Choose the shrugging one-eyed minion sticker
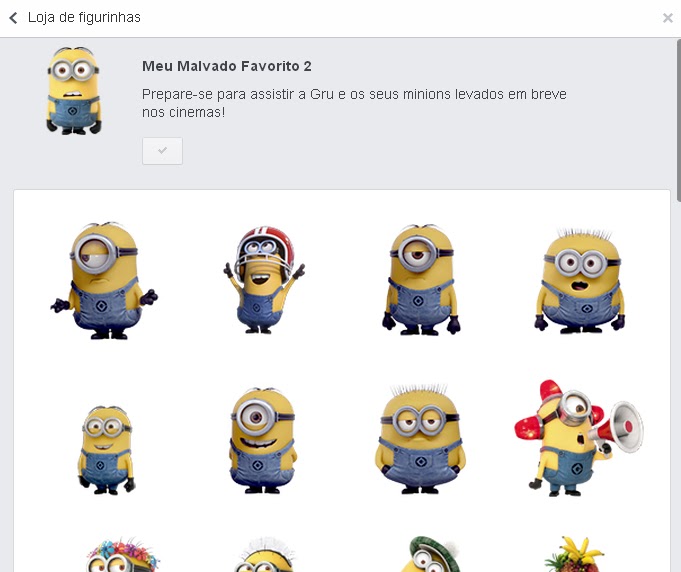 [x=104, y=281]
